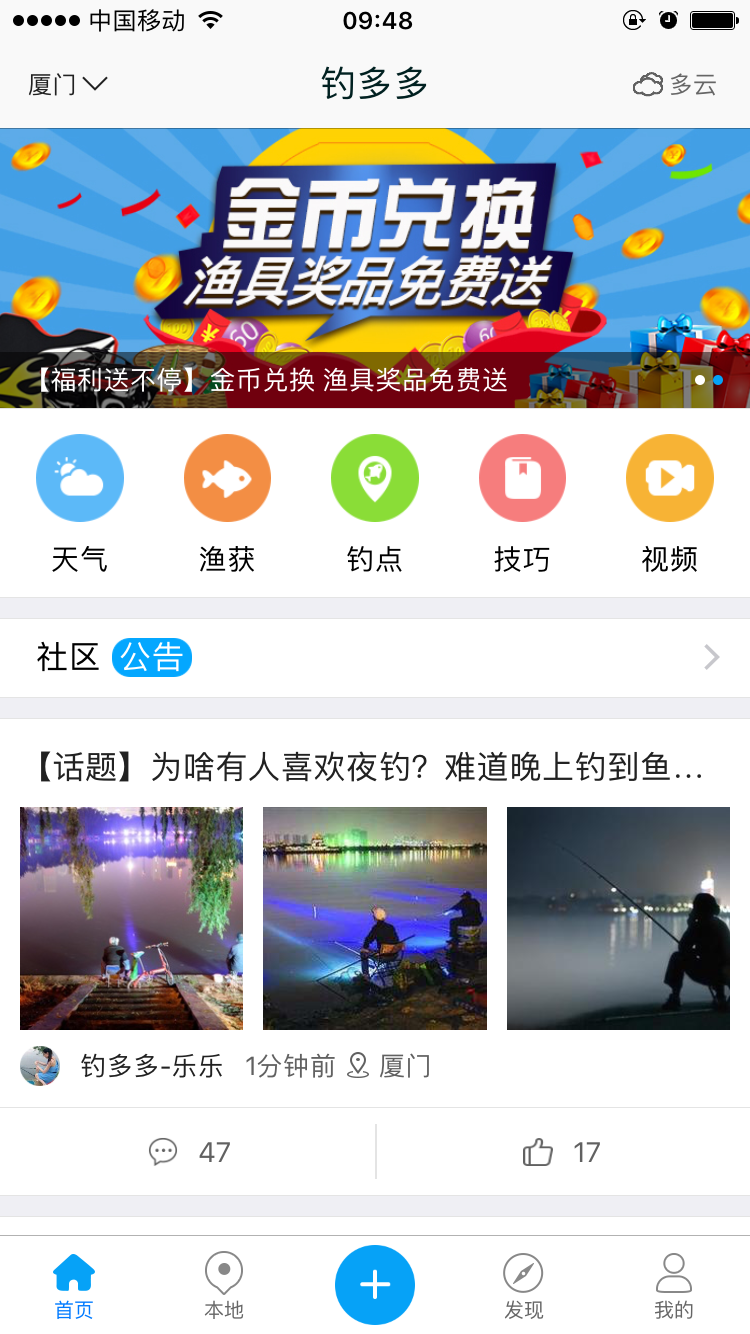The width and height of the screenshot is (750, 1334).
Task: View the first photo of the 夜钓 post
Action: [131, 918]
